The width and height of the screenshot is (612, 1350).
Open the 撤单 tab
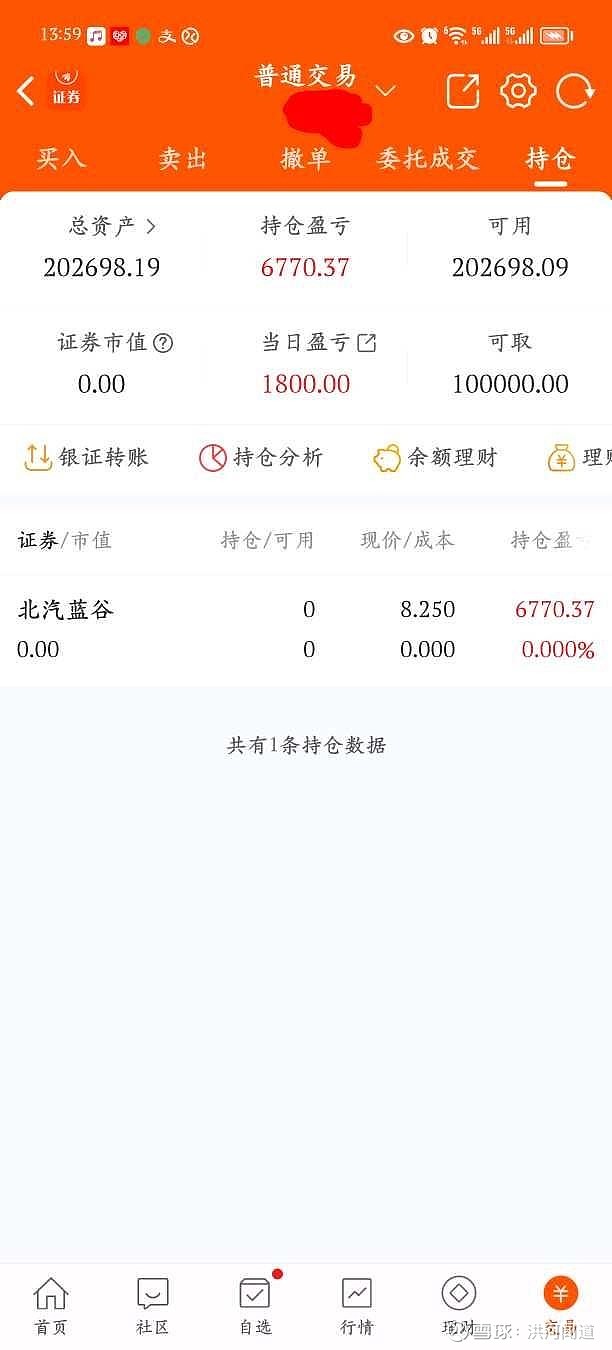pyautogui.click(x=305, y=159)
